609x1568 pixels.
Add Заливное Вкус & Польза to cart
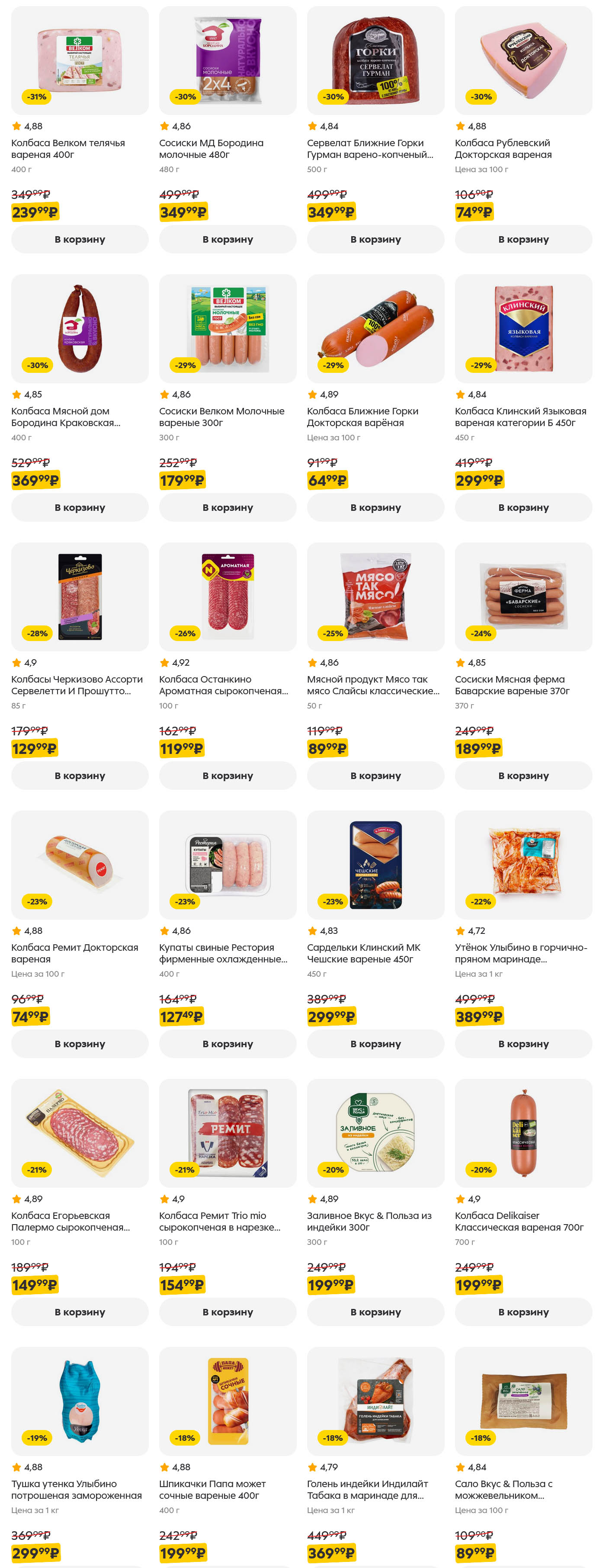coord(375,1312)
